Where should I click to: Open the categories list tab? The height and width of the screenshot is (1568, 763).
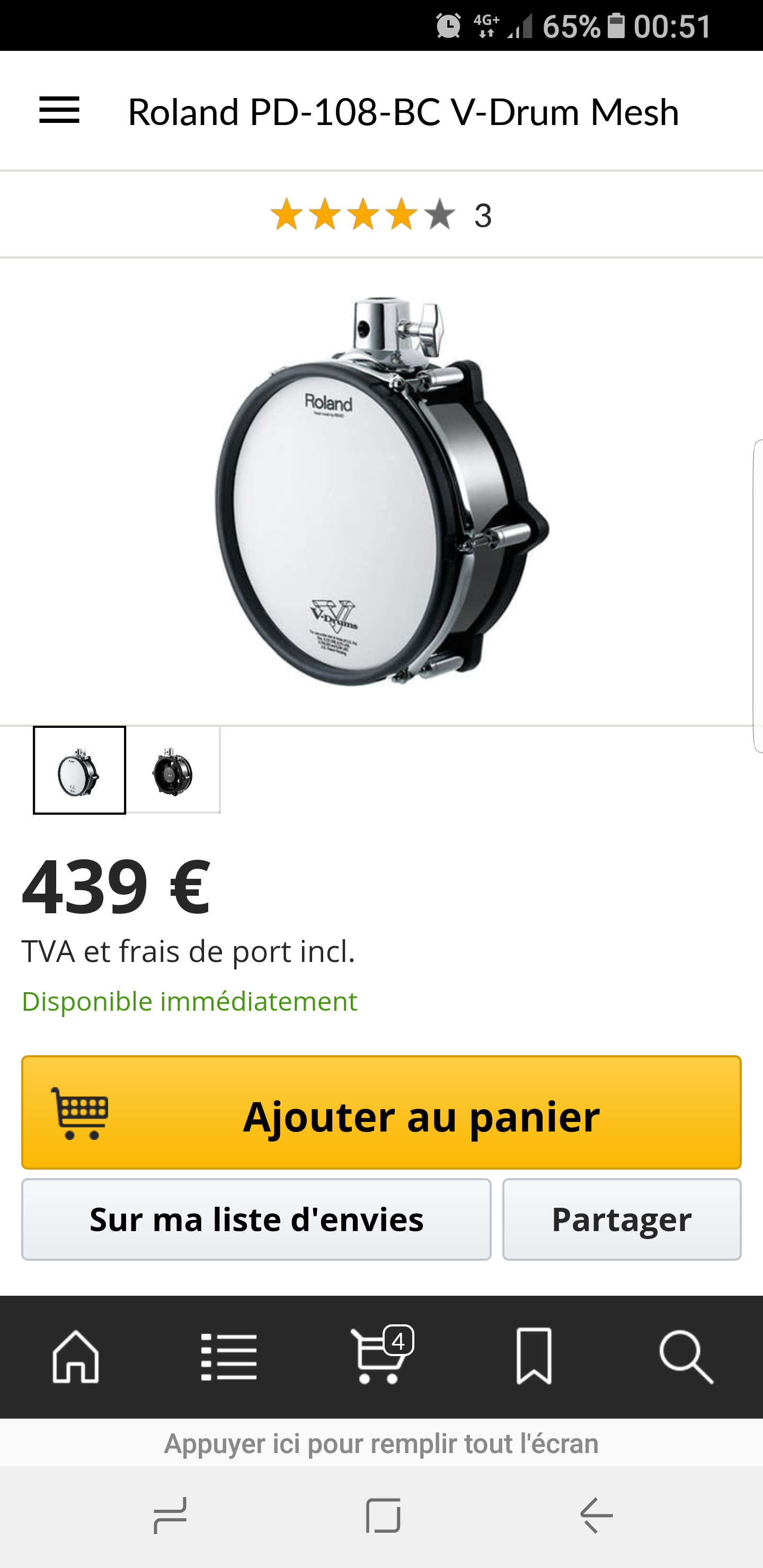(229, 1357)
